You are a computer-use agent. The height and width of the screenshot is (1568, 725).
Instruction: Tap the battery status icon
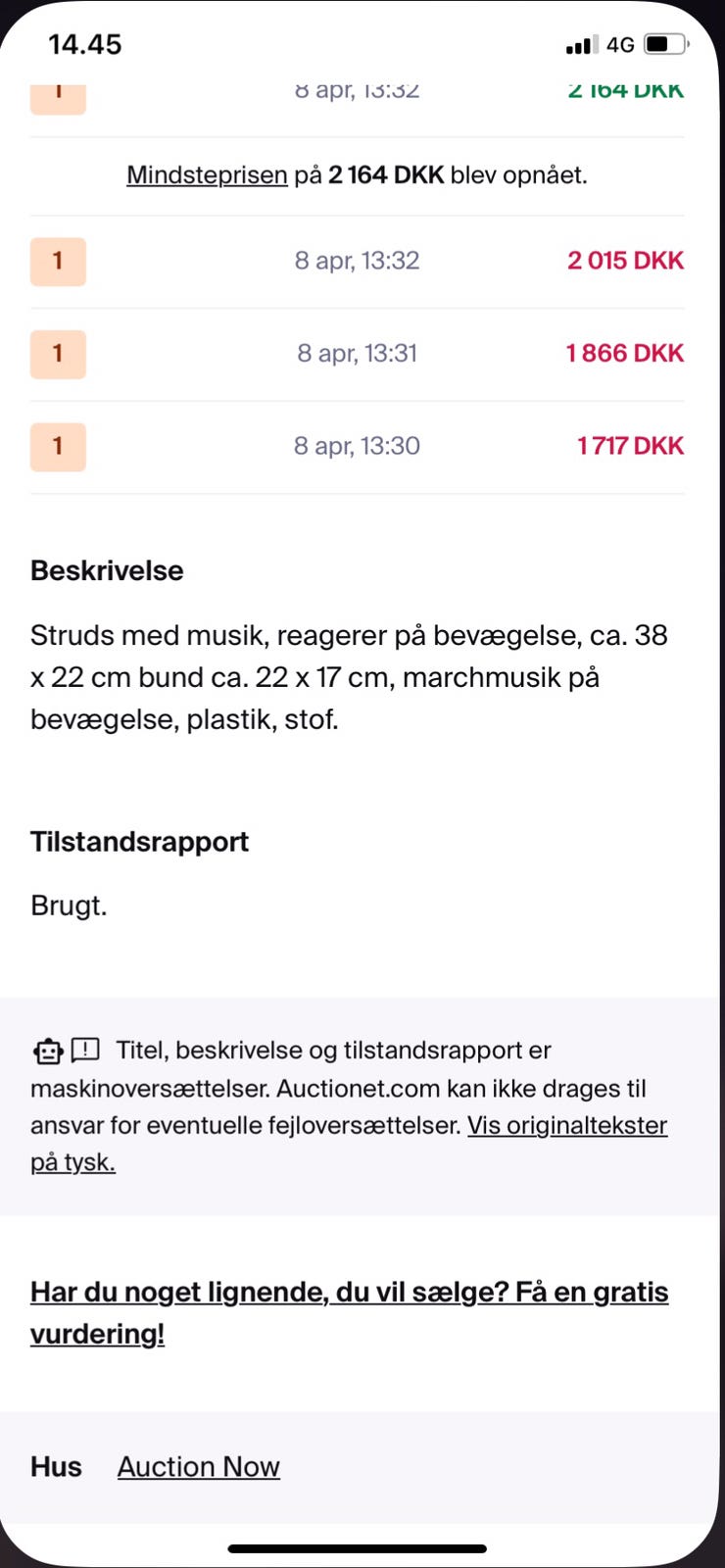point(662,43)
